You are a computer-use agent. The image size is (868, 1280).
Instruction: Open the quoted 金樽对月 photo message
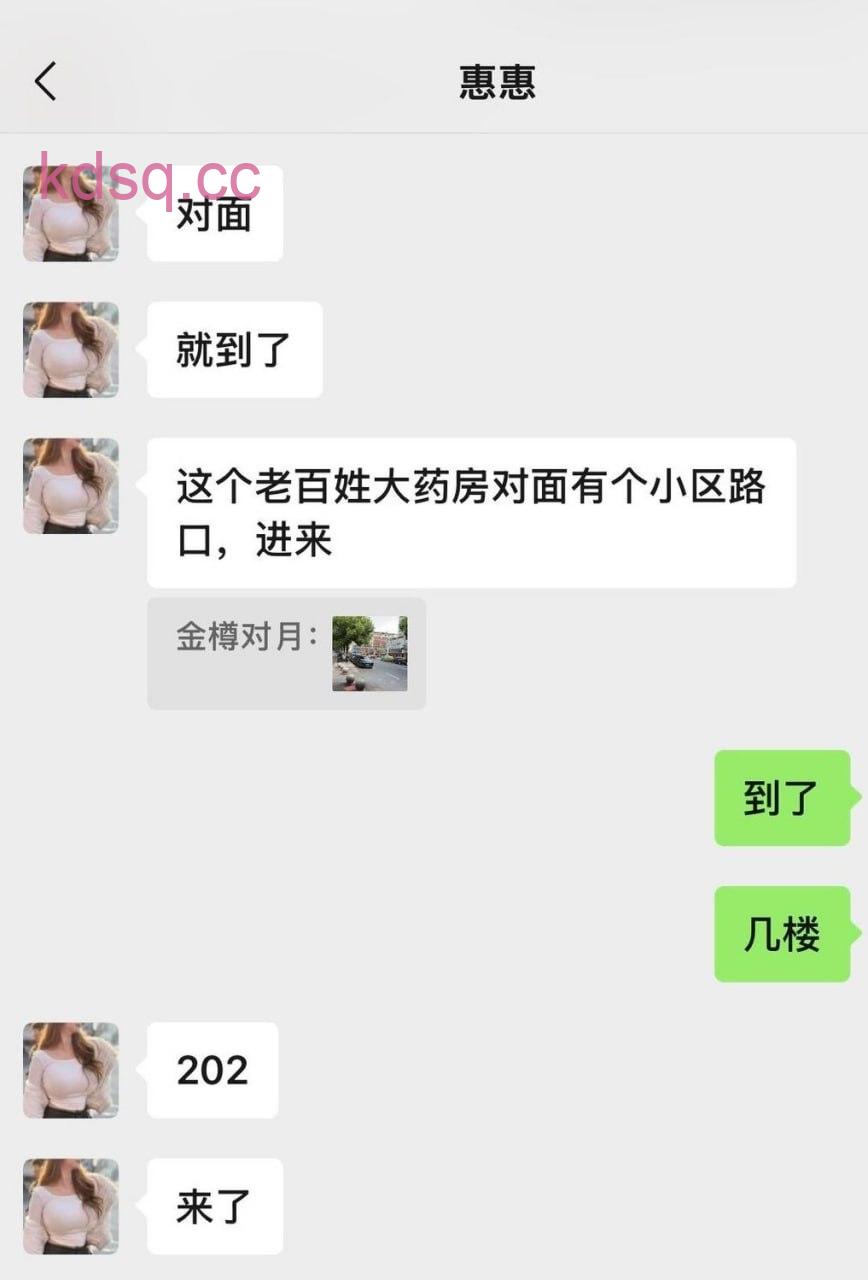[369, 654]
